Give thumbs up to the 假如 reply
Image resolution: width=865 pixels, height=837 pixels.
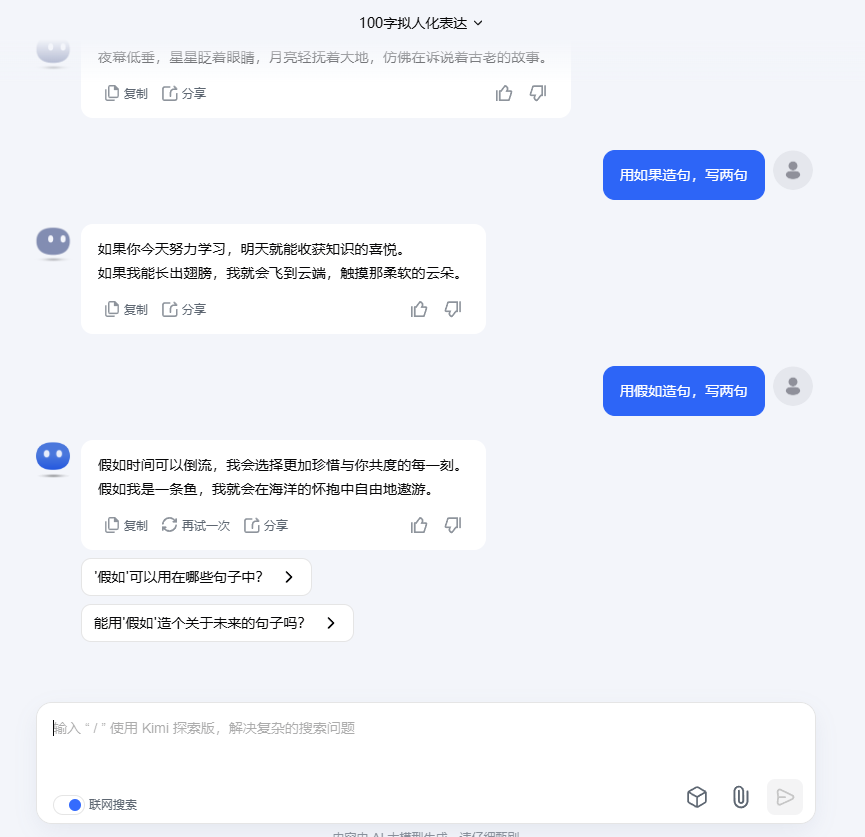click(x=419, y=526)
